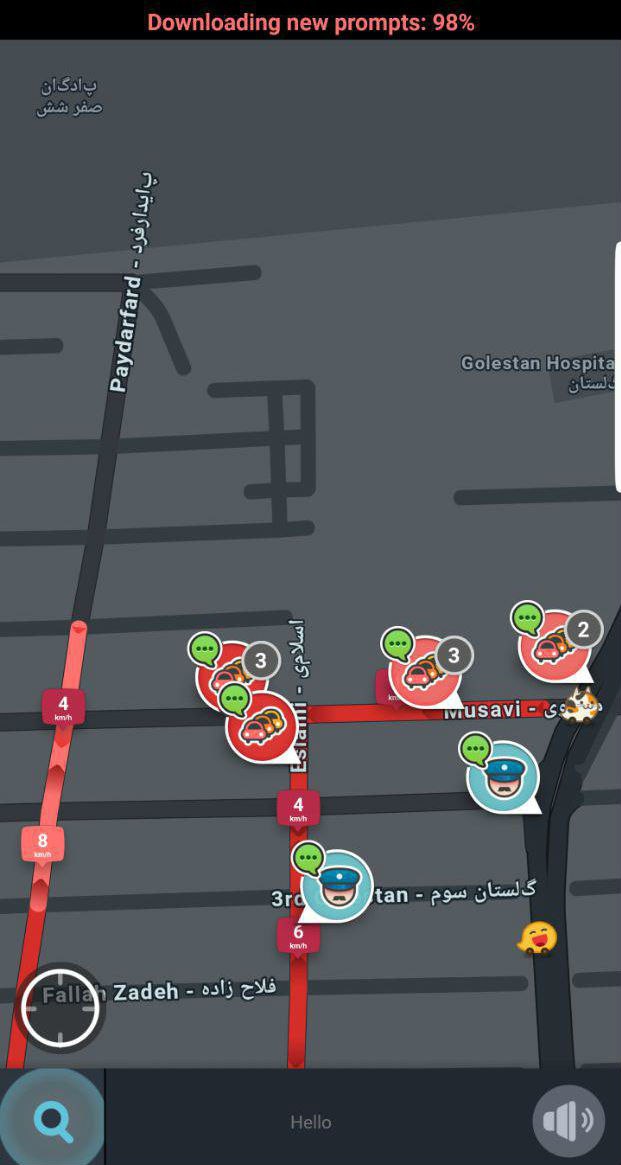Open the search magnifier button
Screen dimensions: 621x1165
53,1121
